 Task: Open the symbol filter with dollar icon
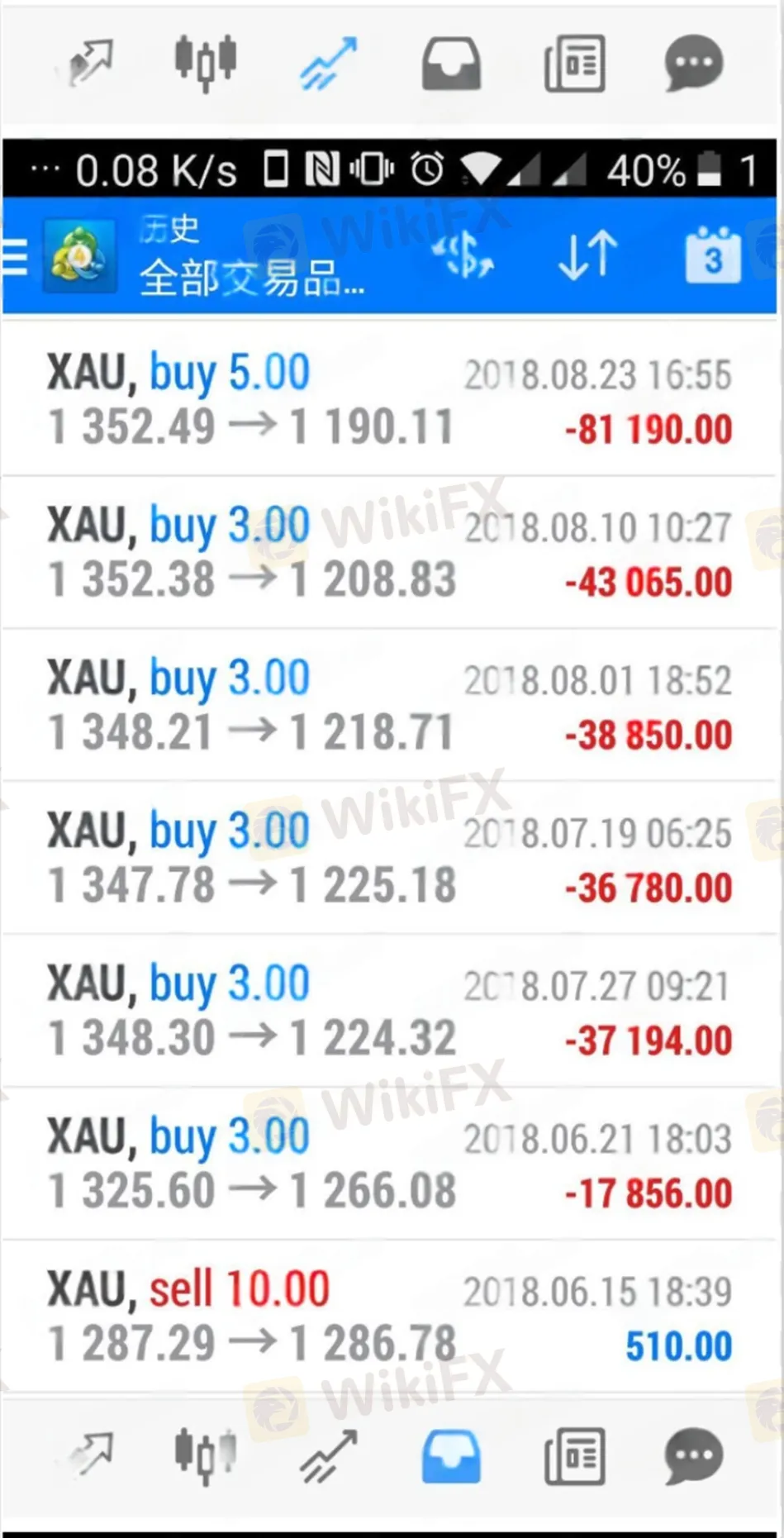pos(465,255)
